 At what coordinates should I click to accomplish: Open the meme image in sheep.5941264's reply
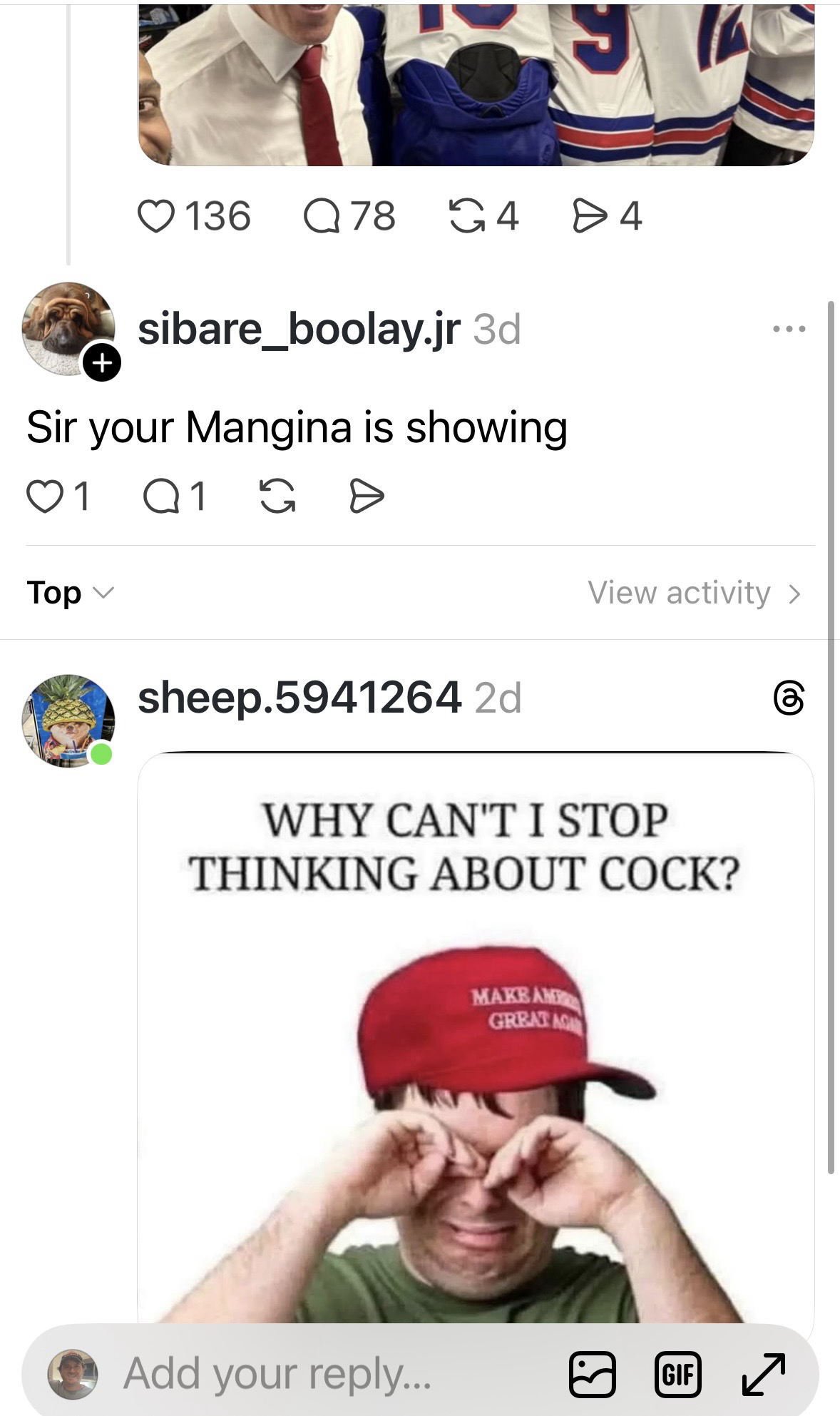point(476,1034)
